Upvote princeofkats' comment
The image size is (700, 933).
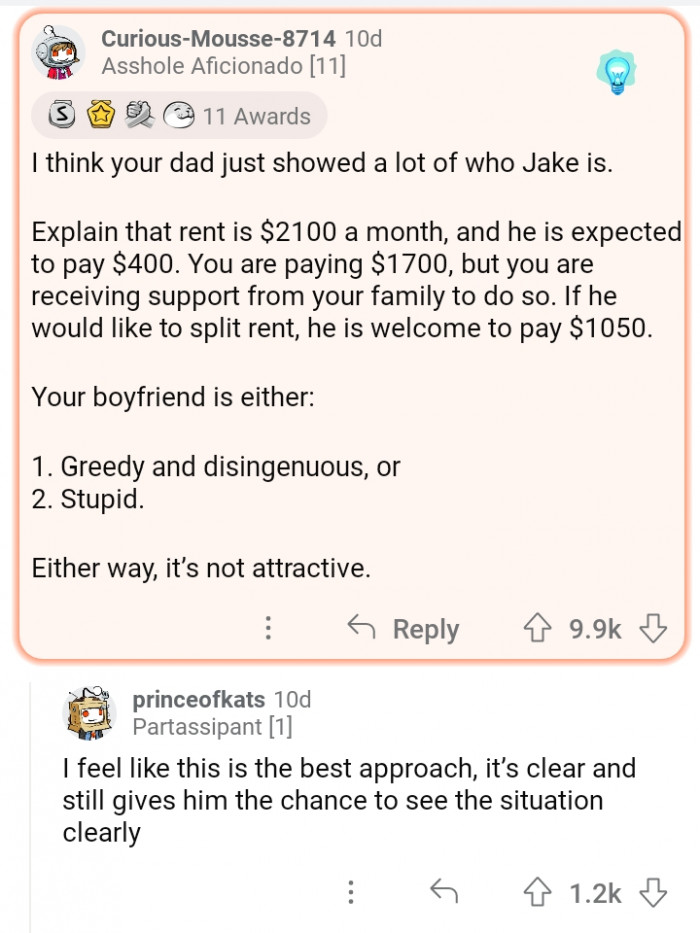[x=538, y=892]
